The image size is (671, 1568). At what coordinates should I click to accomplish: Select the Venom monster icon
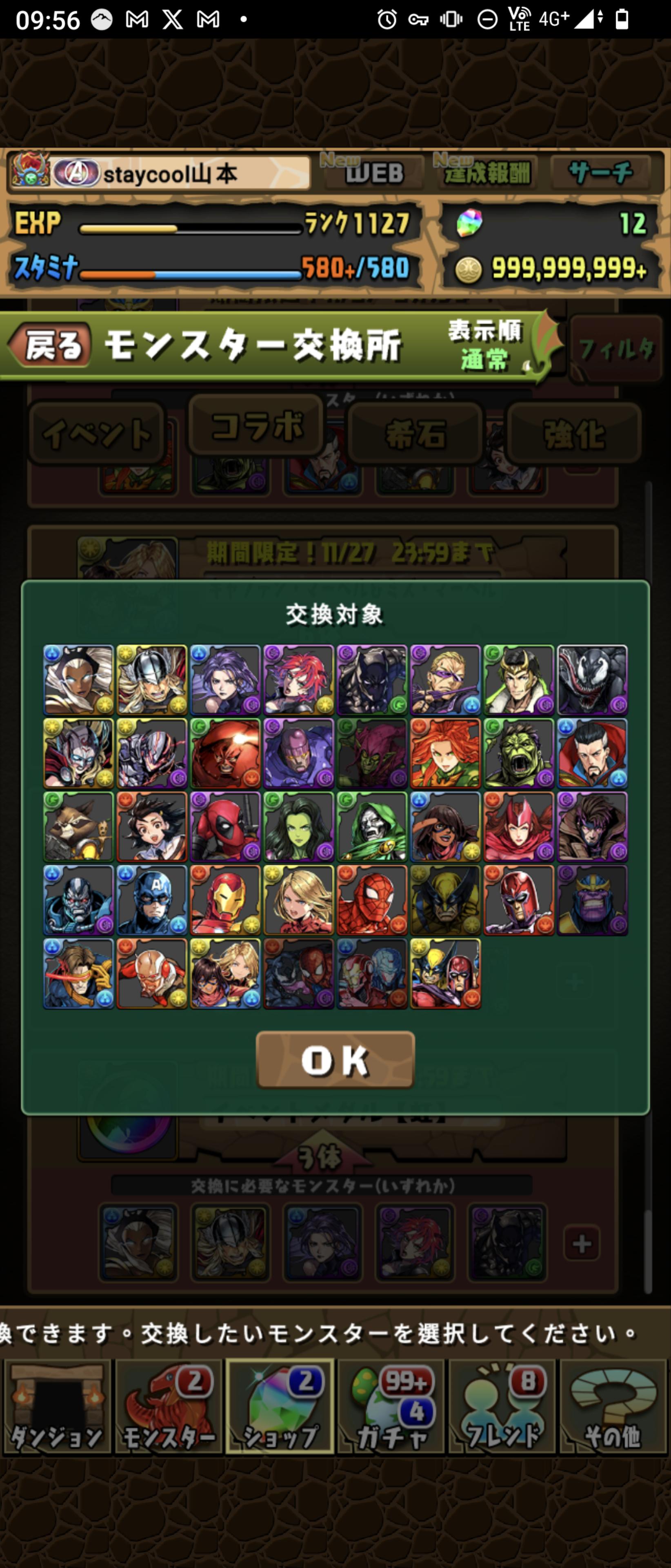coord(592,680)
